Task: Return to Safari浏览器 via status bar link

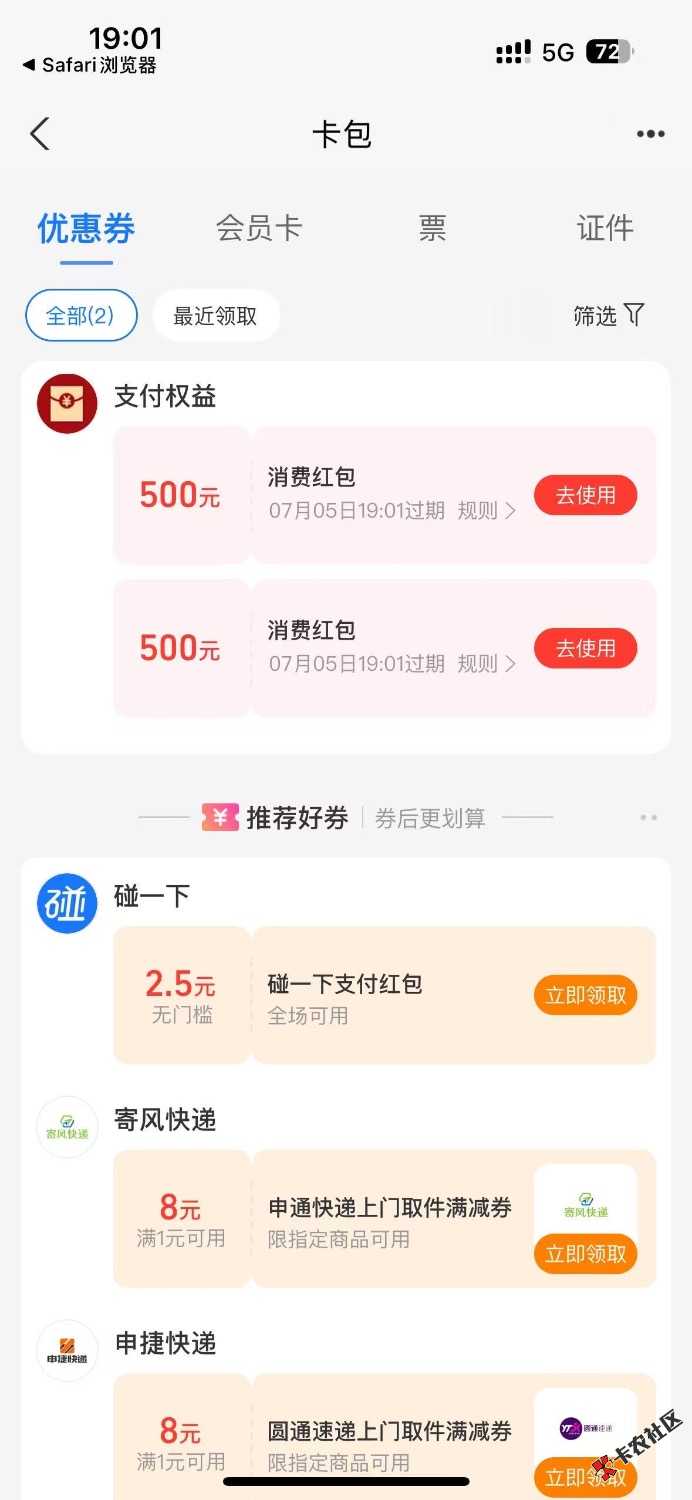Action: (90, 65)
